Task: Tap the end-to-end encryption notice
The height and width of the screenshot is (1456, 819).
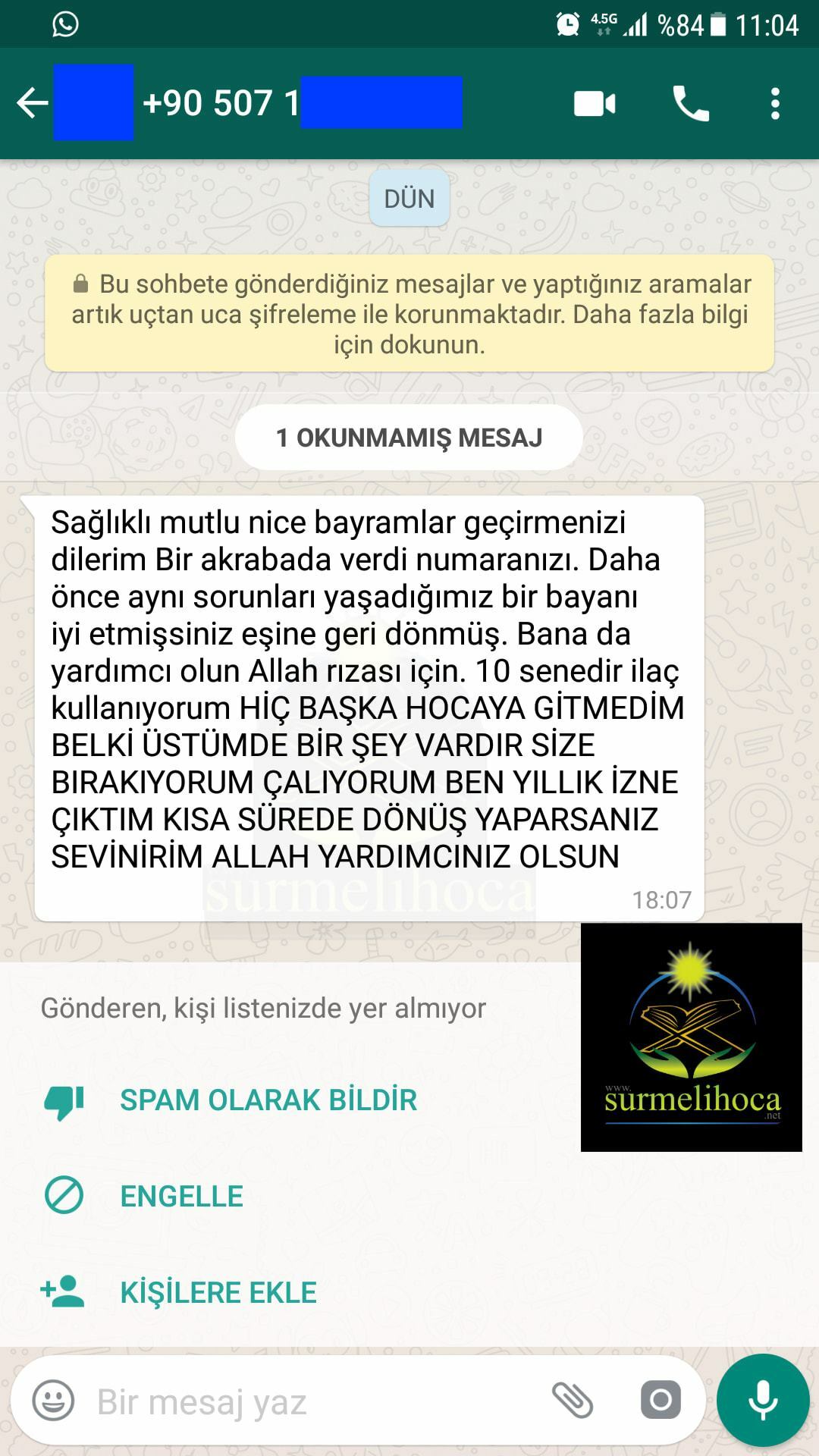Action: pyautogui.click(x=409, y=314)
